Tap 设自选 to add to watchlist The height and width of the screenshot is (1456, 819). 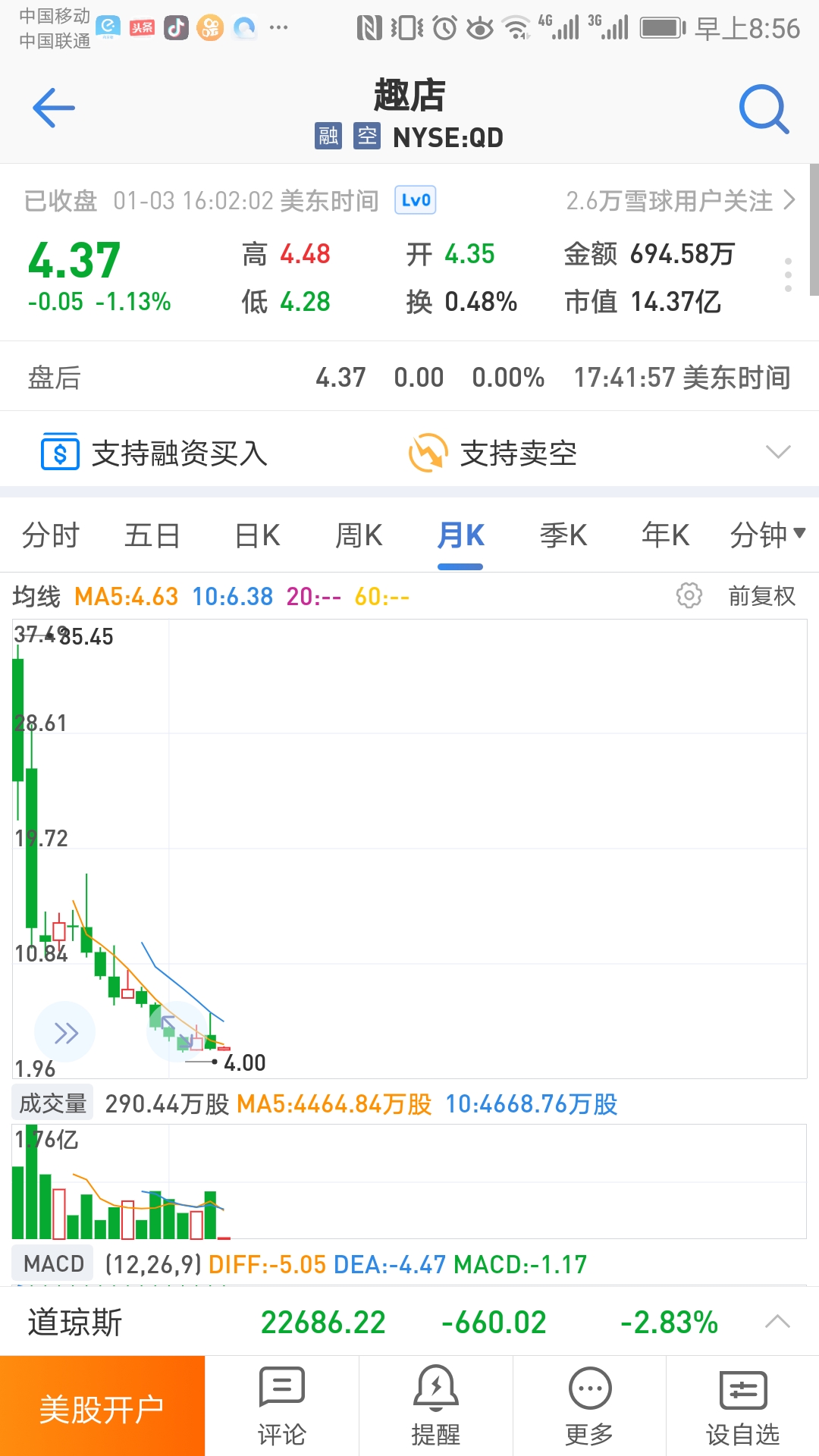pyautogui.click(x=742, y=1403)
